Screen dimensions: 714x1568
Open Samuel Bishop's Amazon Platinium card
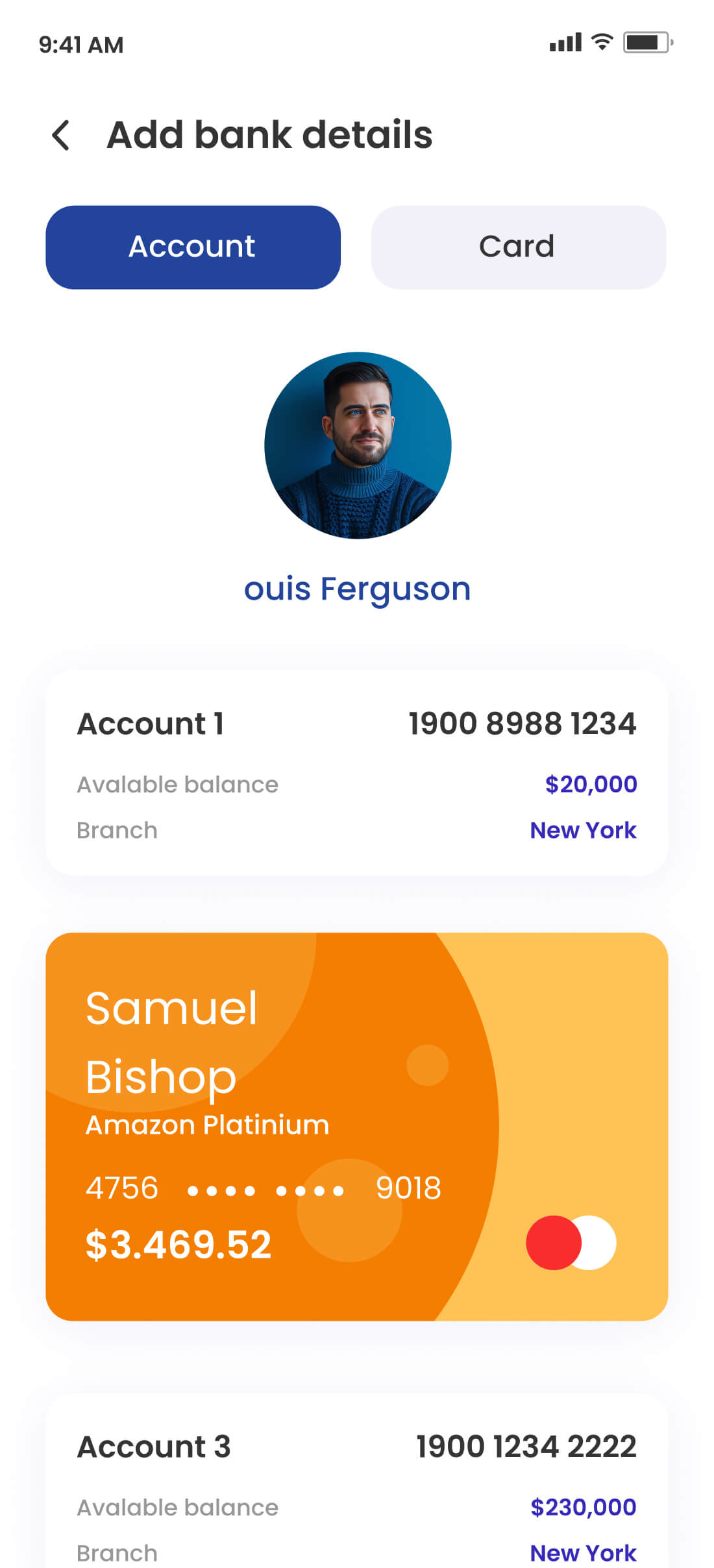click(356, 1127)
